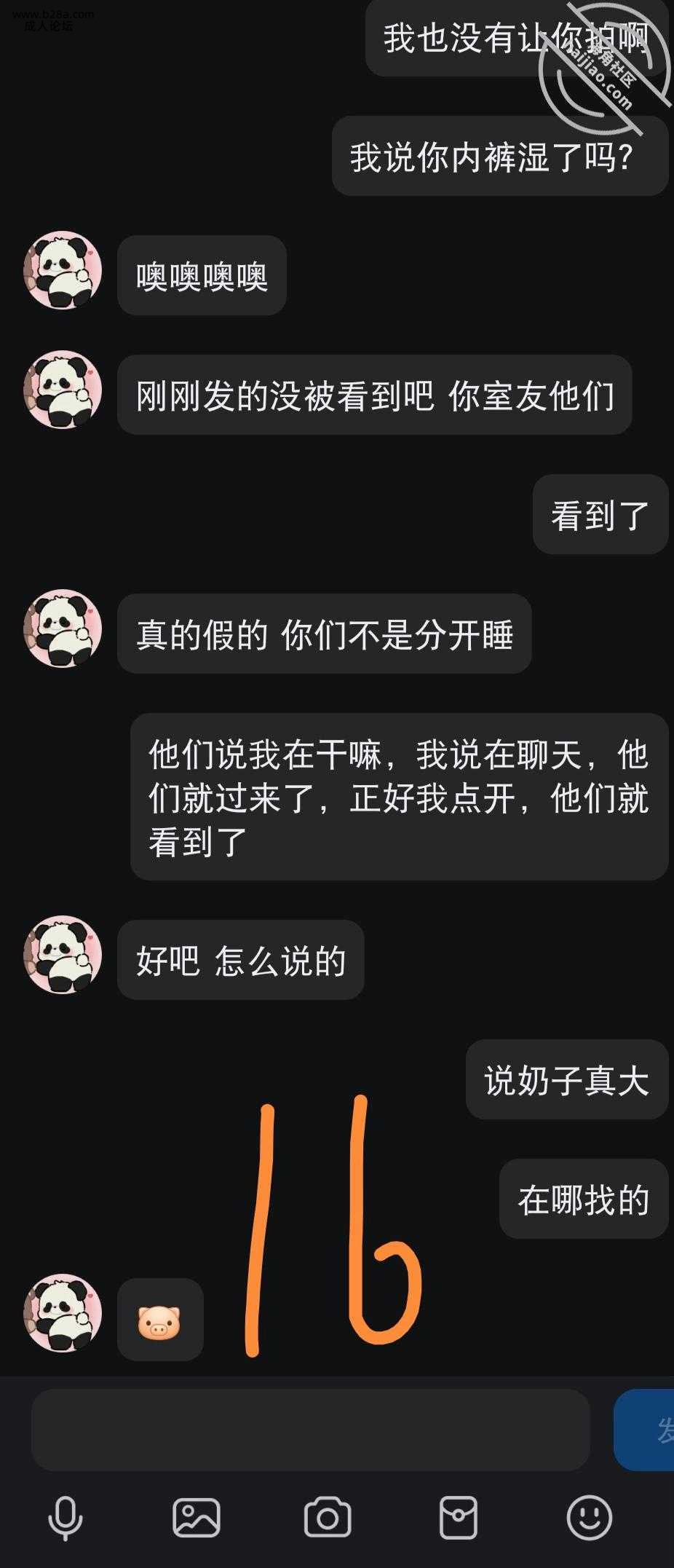
Task: Start voice input with the microphone icon
Action: click(66, 1518)
